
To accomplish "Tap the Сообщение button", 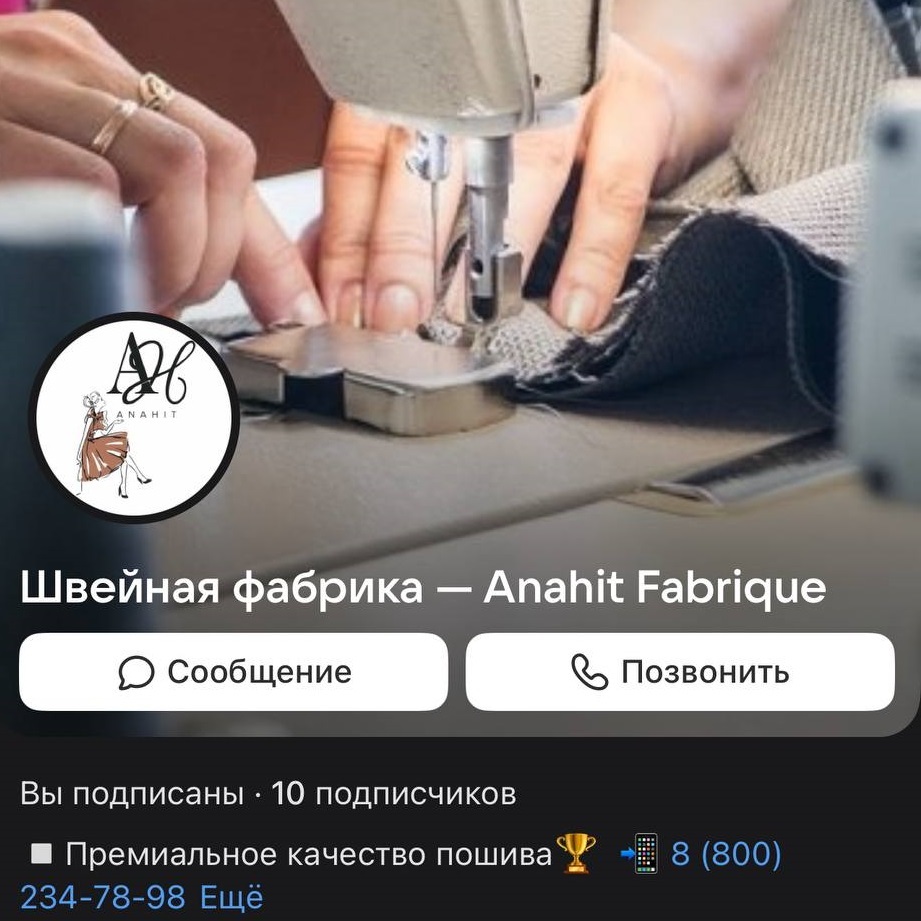I will coord(233,672).
